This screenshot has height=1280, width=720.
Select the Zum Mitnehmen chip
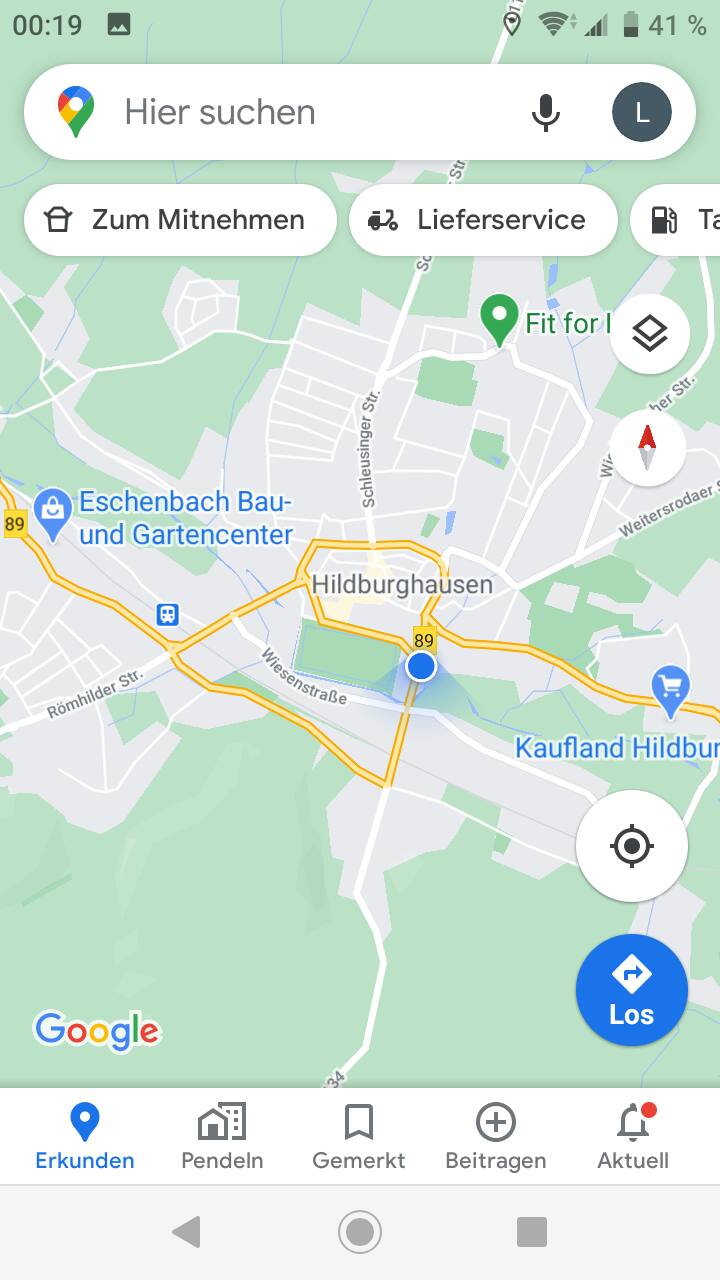point(180,220)
